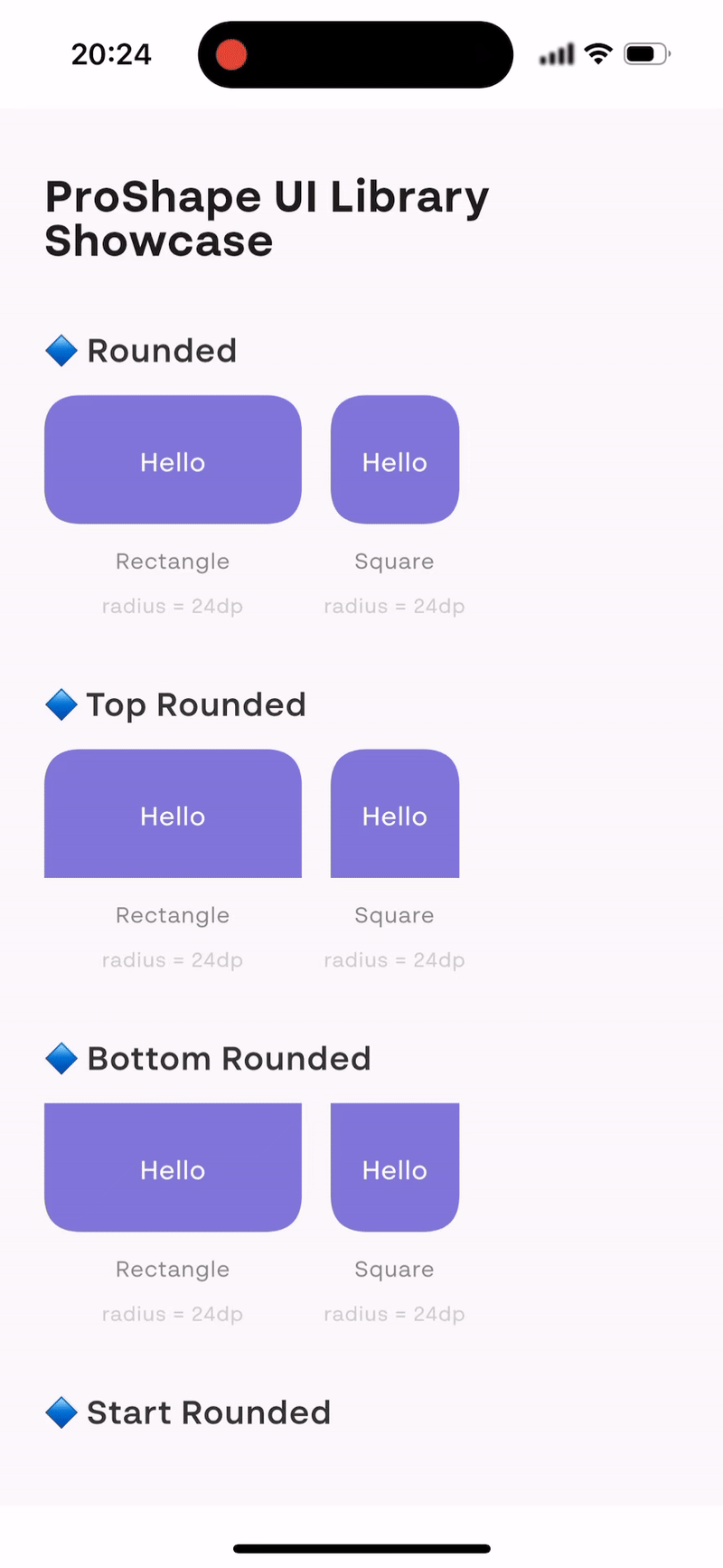Click the Top Rounded section heading
Viewport: 723px width, 1568px height.
195,704
